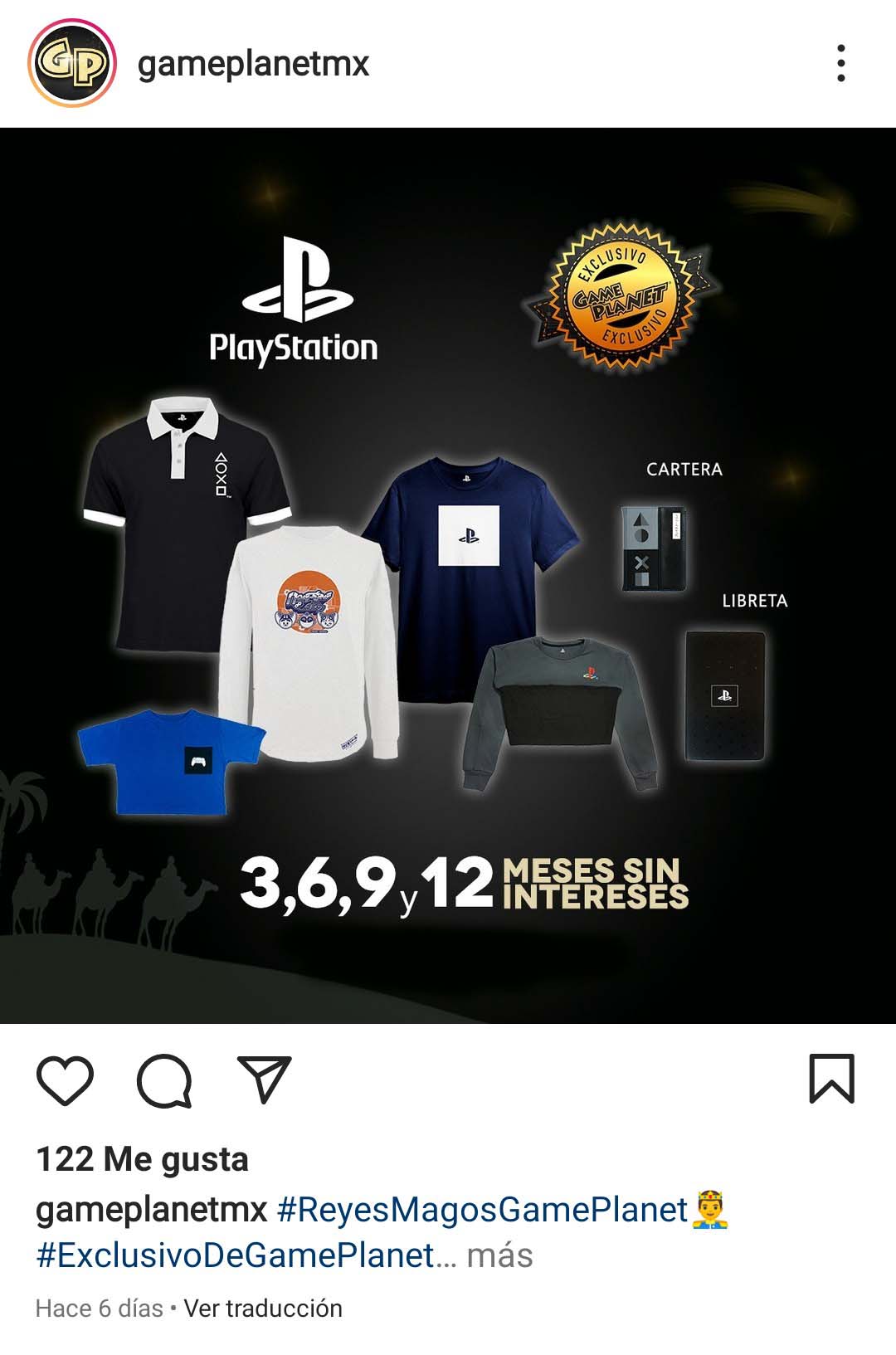This screenshot has height=1355, width=896.
Task: Bookmark this PlayStation merchandise post
Action: pos(831,1079)
